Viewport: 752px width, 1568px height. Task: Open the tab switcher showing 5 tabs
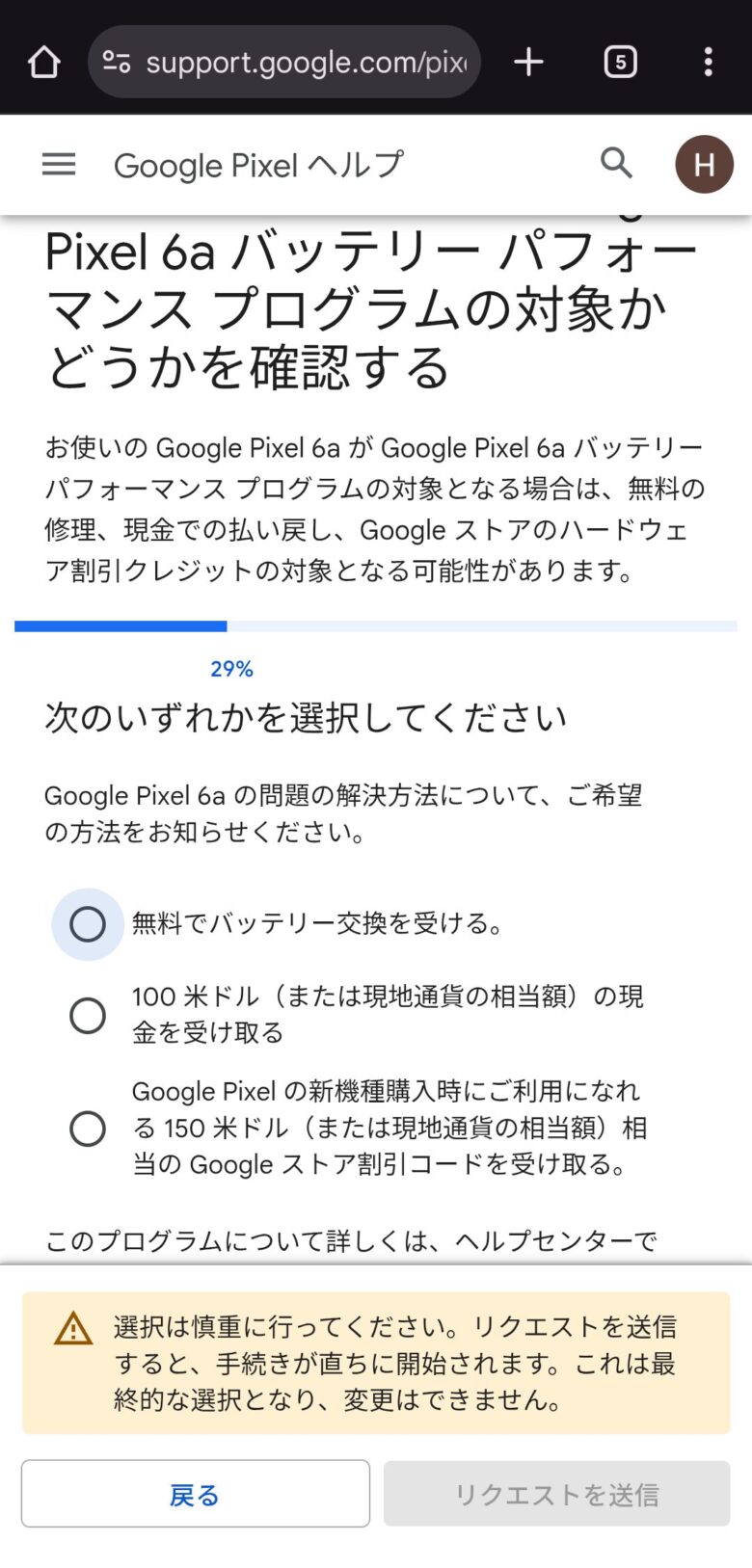(x=620, y=63)
